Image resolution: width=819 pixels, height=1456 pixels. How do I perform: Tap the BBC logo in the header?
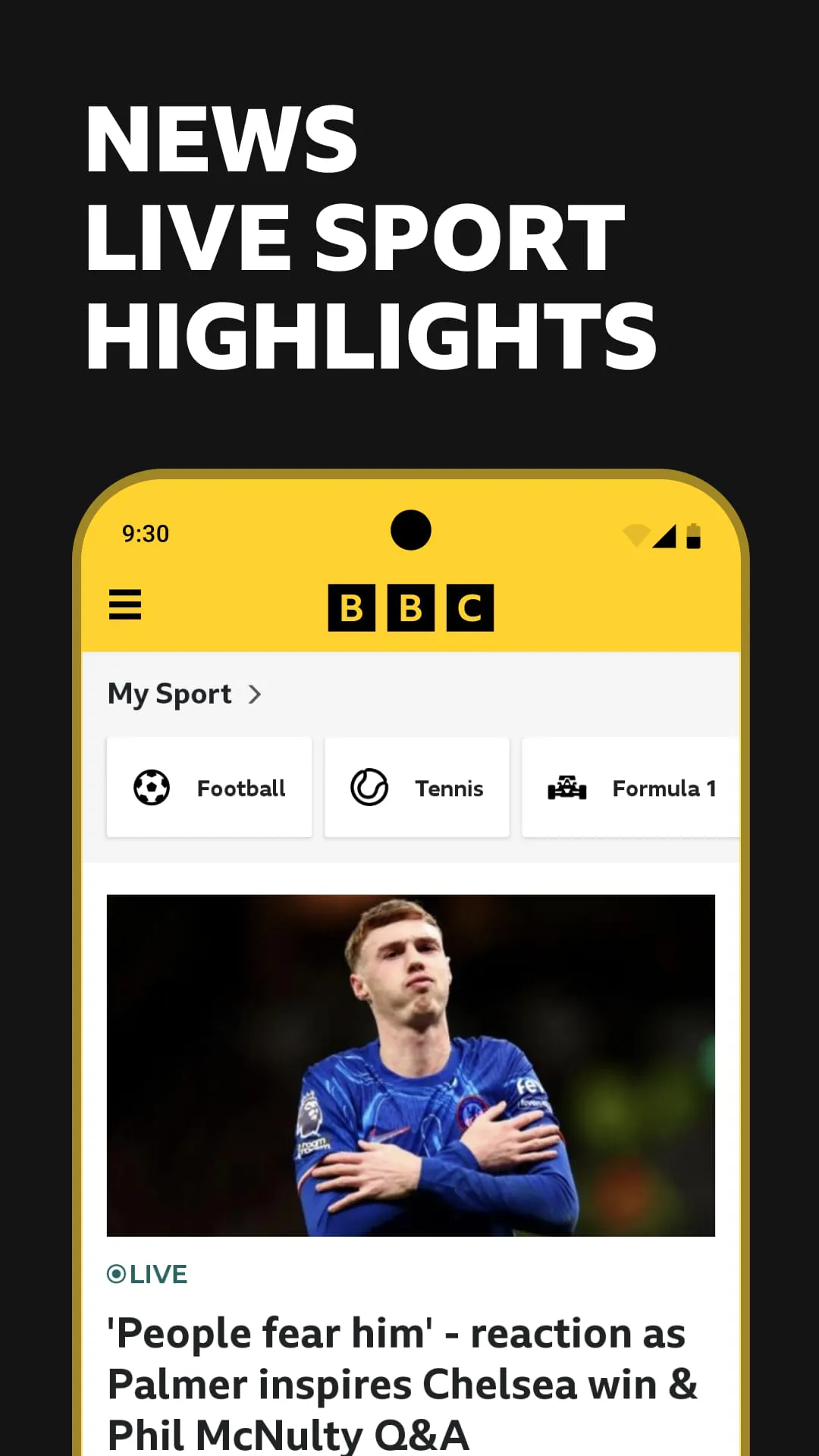410,607
